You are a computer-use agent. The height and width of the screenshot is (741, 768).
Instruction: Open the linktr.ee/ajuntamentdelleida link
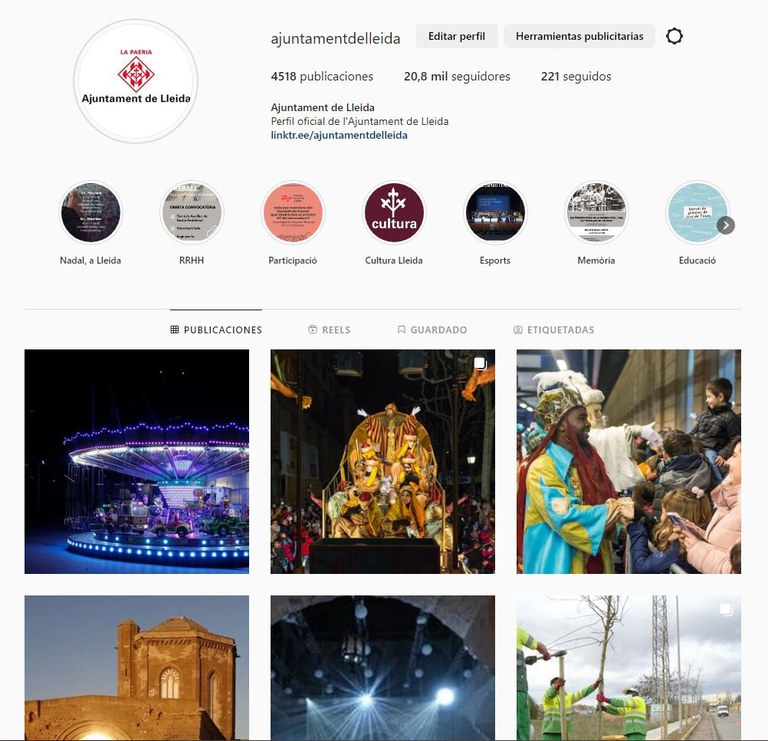(x=339, y=135)
